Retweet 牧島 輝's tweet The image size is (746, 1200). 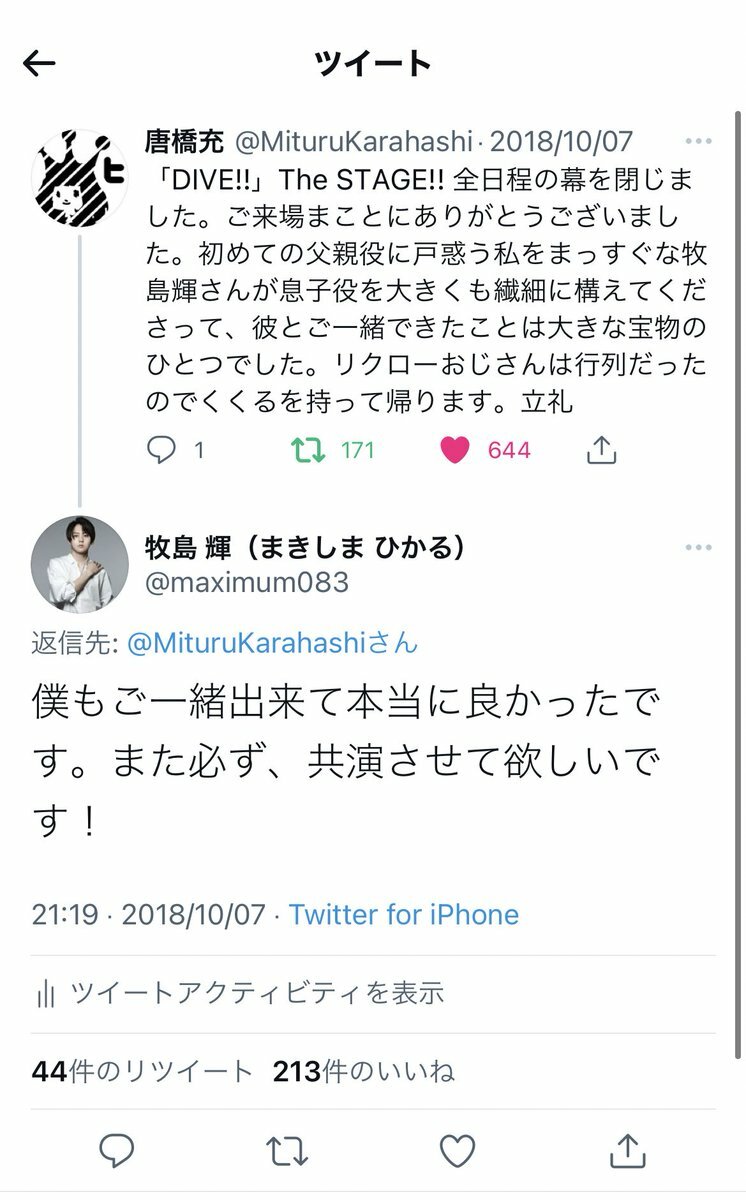tap(287, 1151)
